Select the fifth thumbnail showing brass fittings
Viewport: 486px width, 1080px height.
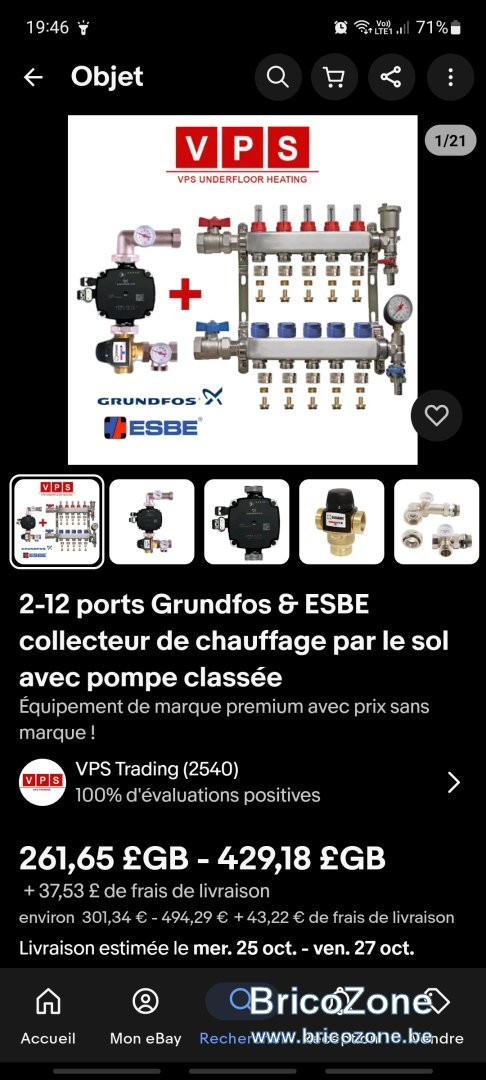point(436,521)
